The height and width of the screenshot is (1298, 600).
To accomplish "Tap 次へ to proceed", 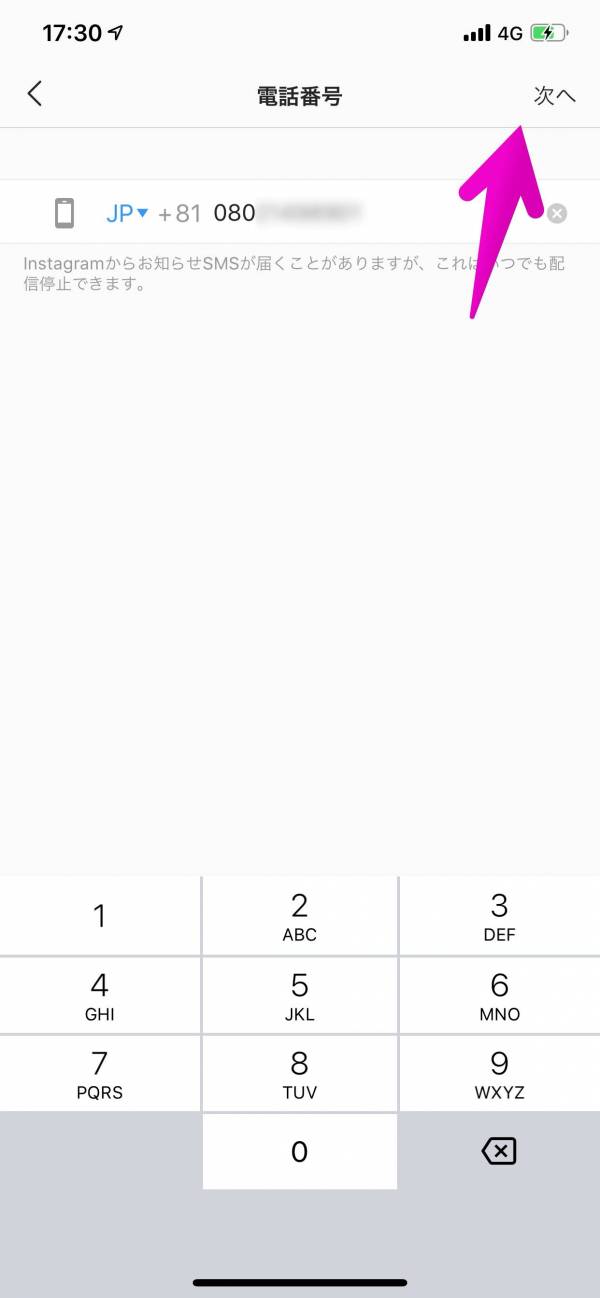I will (x=554, y=95).
